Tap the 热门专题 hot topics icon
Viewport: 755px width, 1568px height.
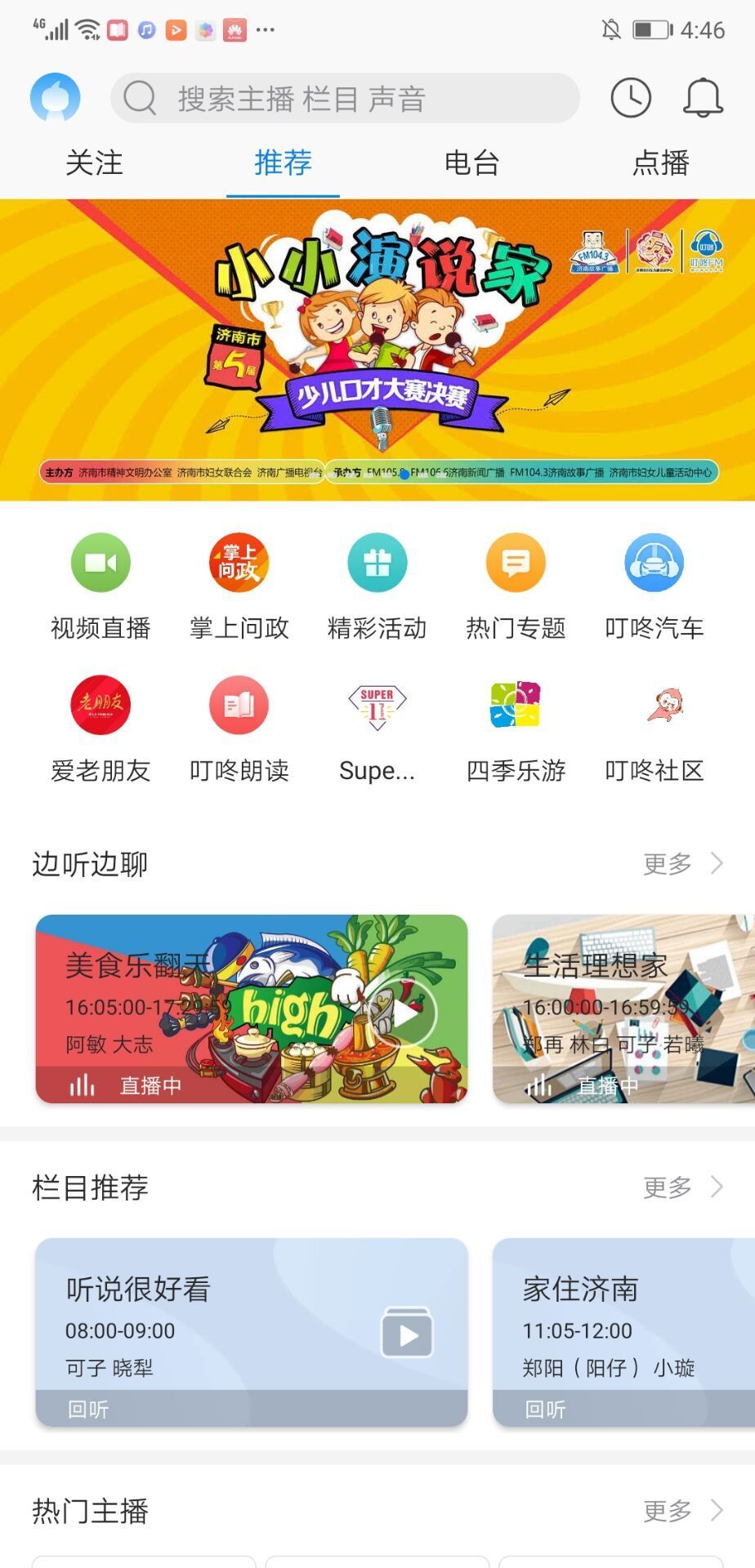(x=514, y=562)
